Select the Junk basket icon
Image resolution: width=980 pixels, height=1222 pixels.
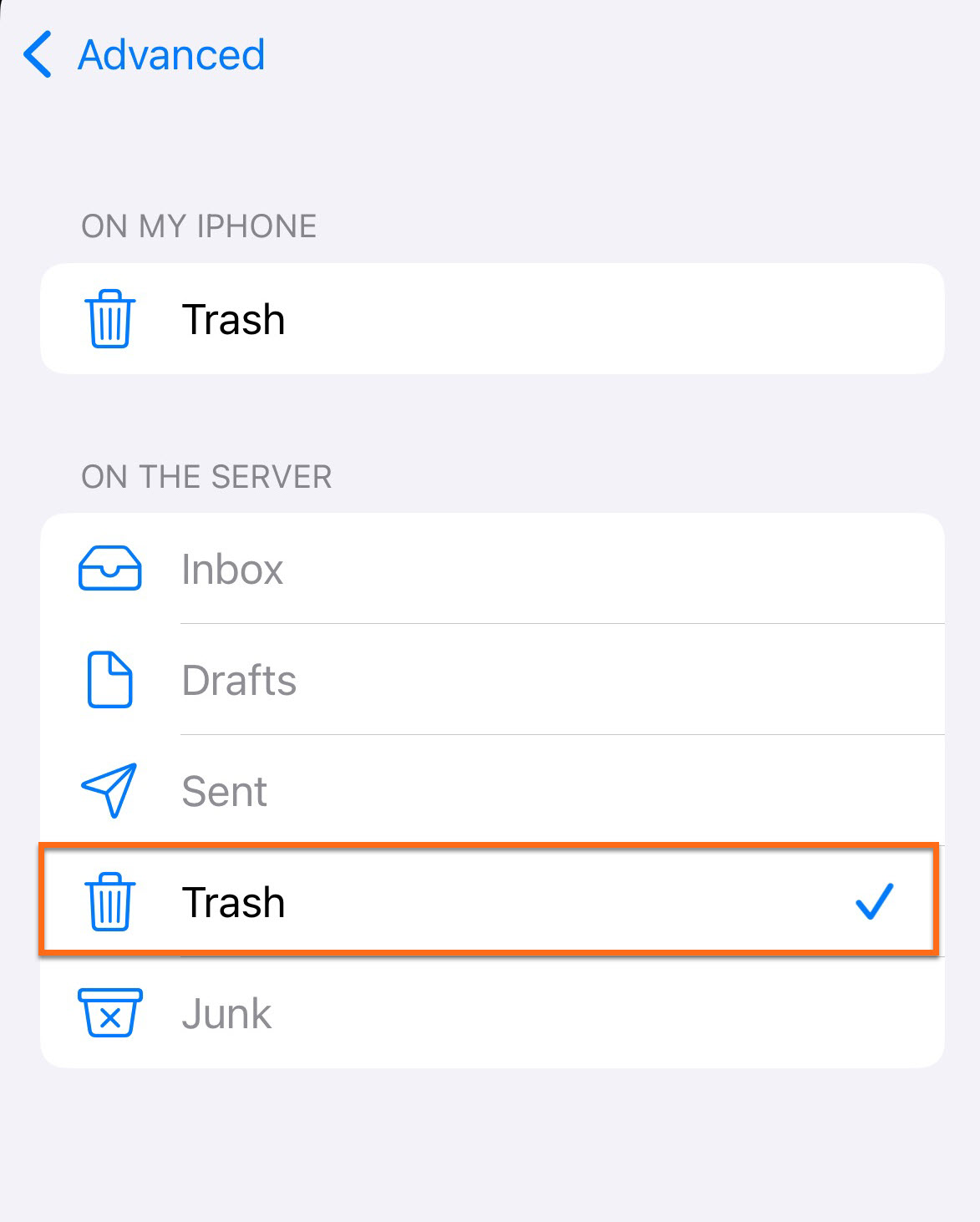coord(109,1013)
